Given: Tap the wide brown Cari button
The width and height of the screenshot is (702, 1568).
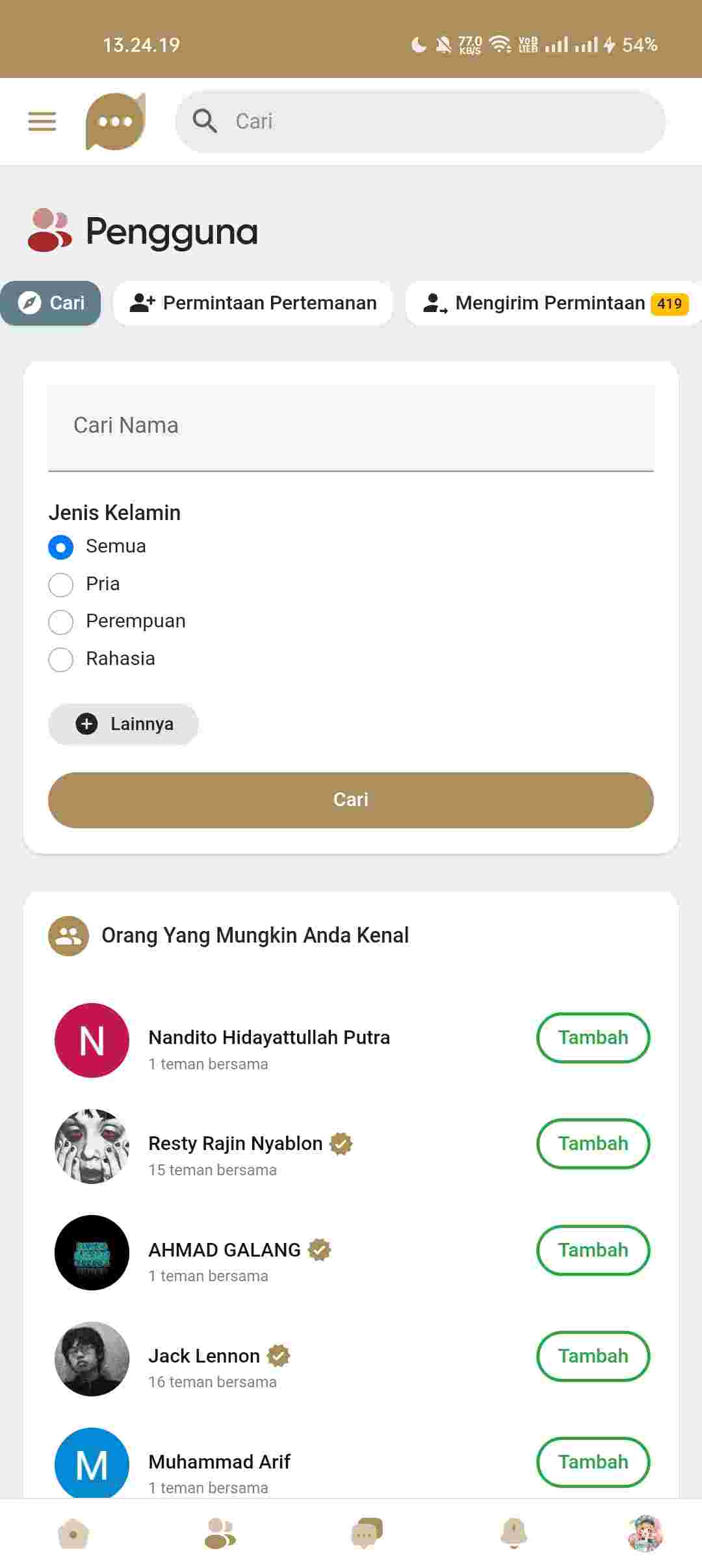Looking at the screenshot, I should pos(351,800).
